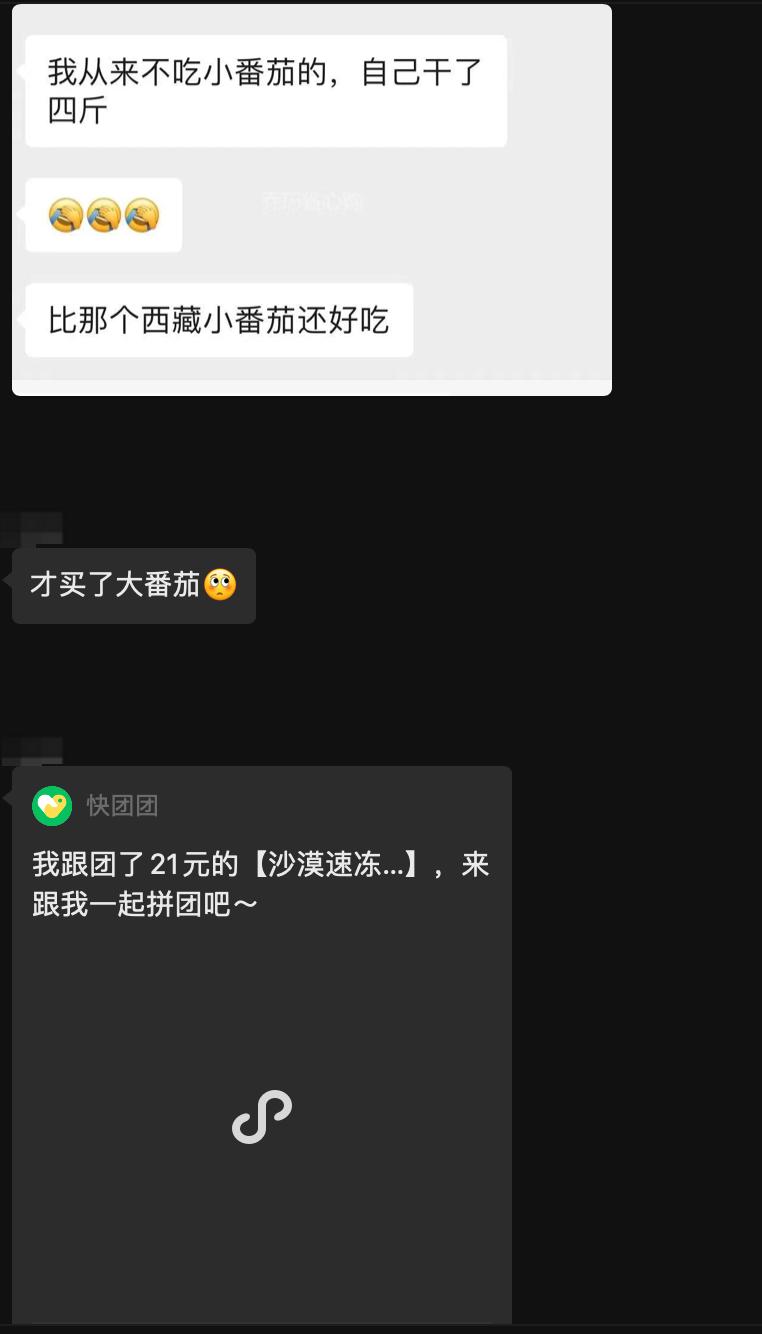
Task: Select the 比那个西藏小番茄还好吃 bubble
Action: [x=218, y=319]
